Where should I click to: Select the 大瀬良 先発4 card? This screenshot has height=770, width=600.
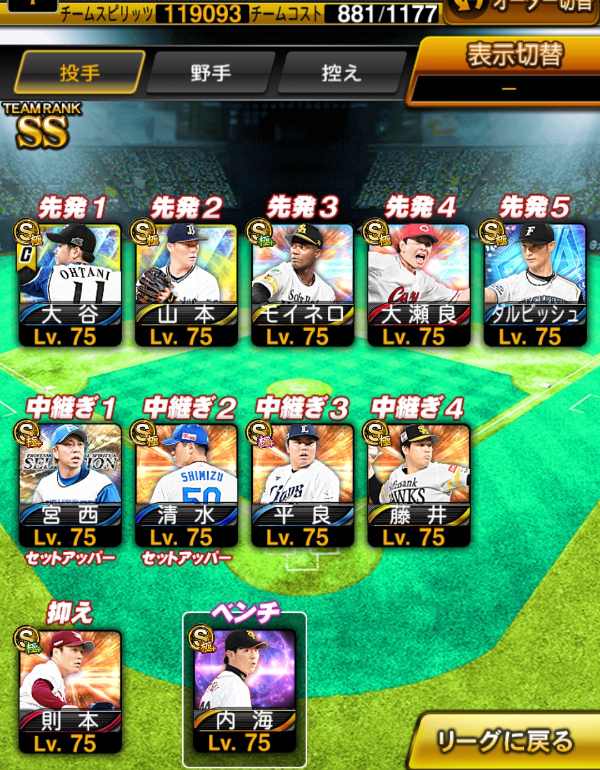point(419,285)
